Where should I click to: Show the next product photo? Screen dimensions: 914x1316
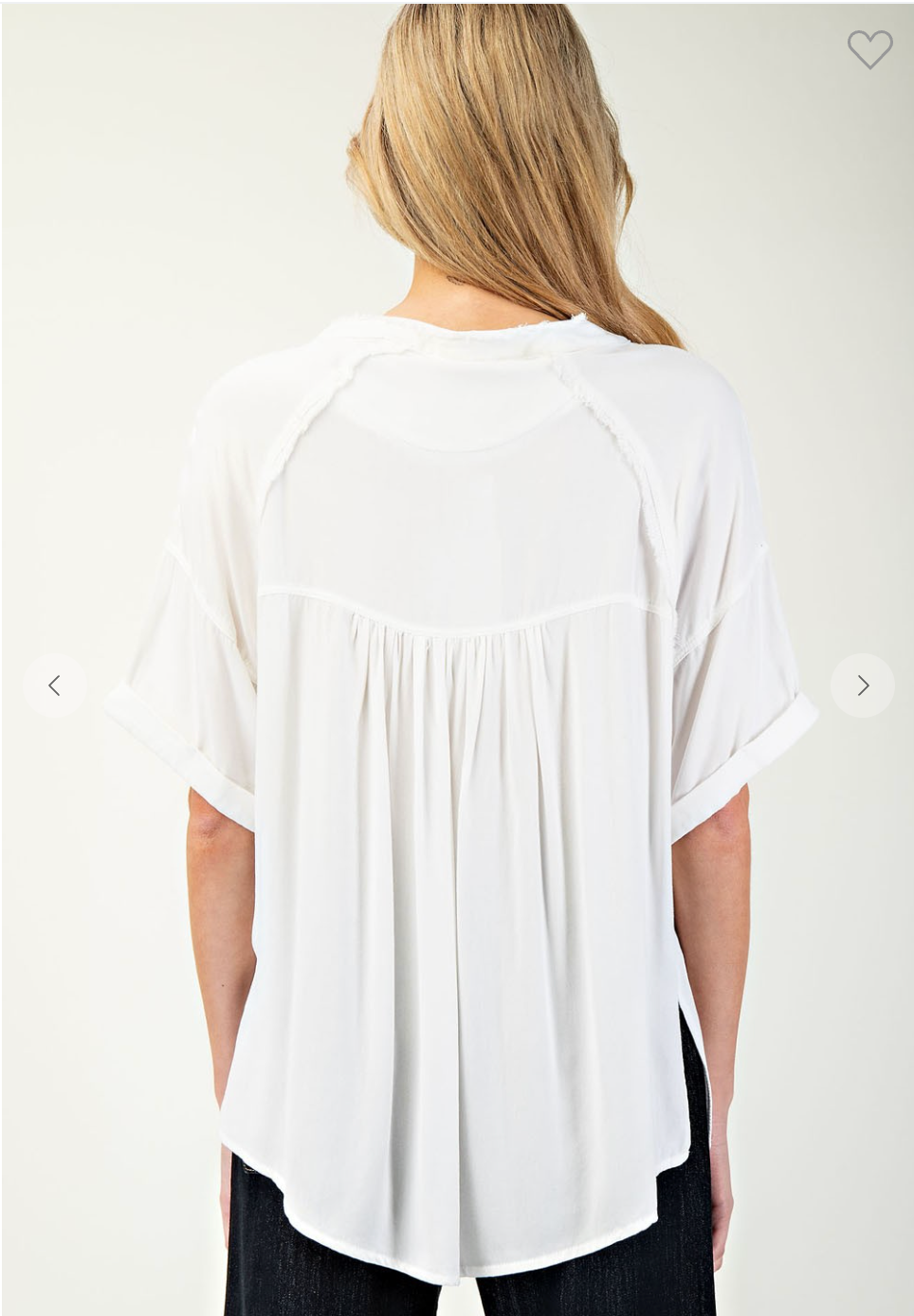pyautogui.click(x=861, y=685)
